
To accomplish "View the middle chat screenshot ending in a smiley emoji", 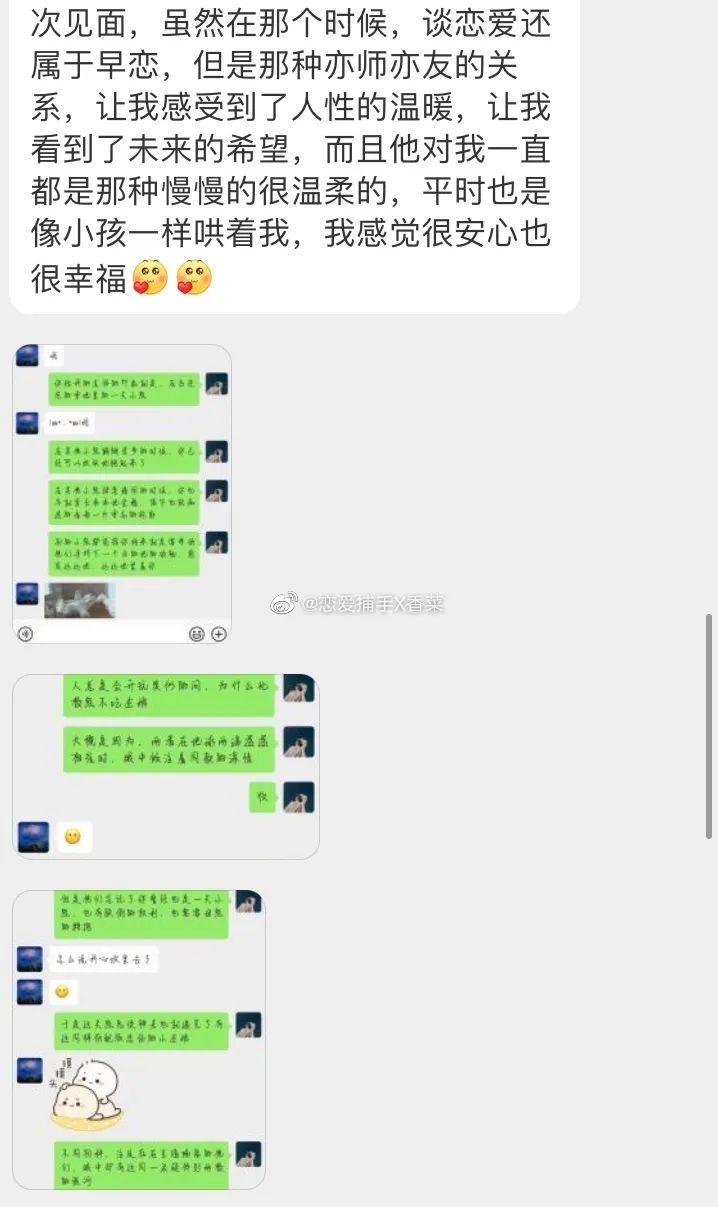I will [x=165, y=766].
